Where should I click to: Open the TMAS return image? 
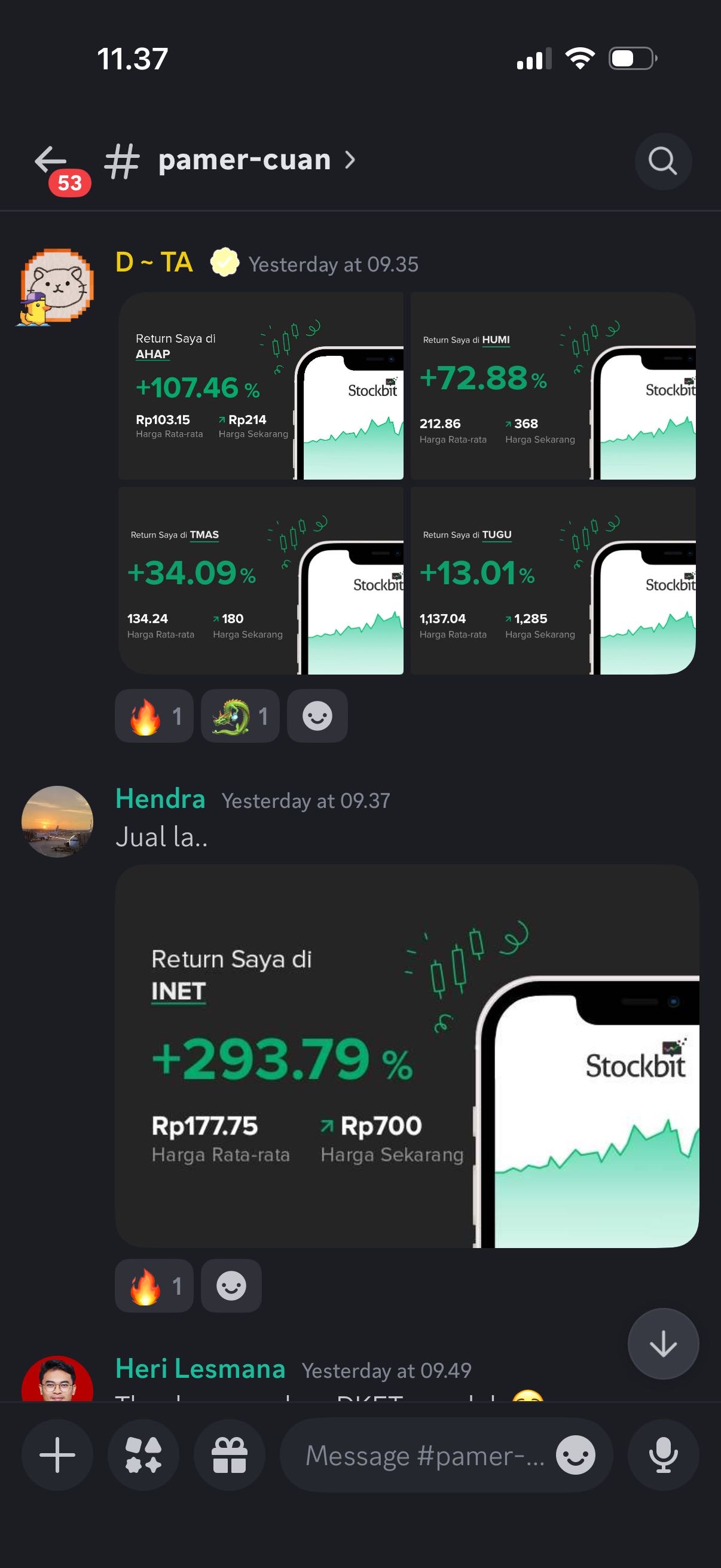[x=261, y=580]
